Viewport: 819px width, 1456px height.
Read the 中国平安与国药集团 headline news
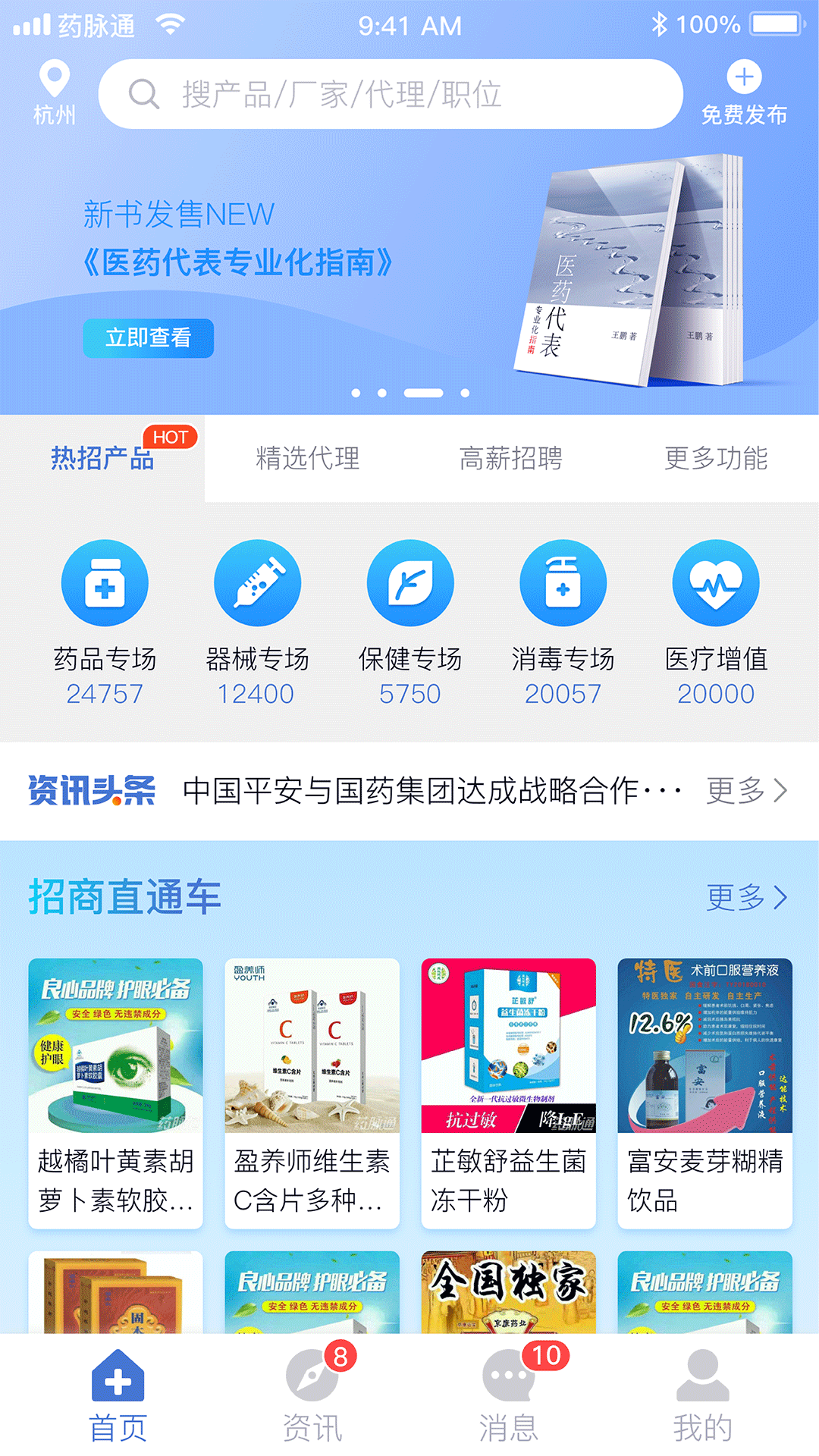click(x=432, y=791)
